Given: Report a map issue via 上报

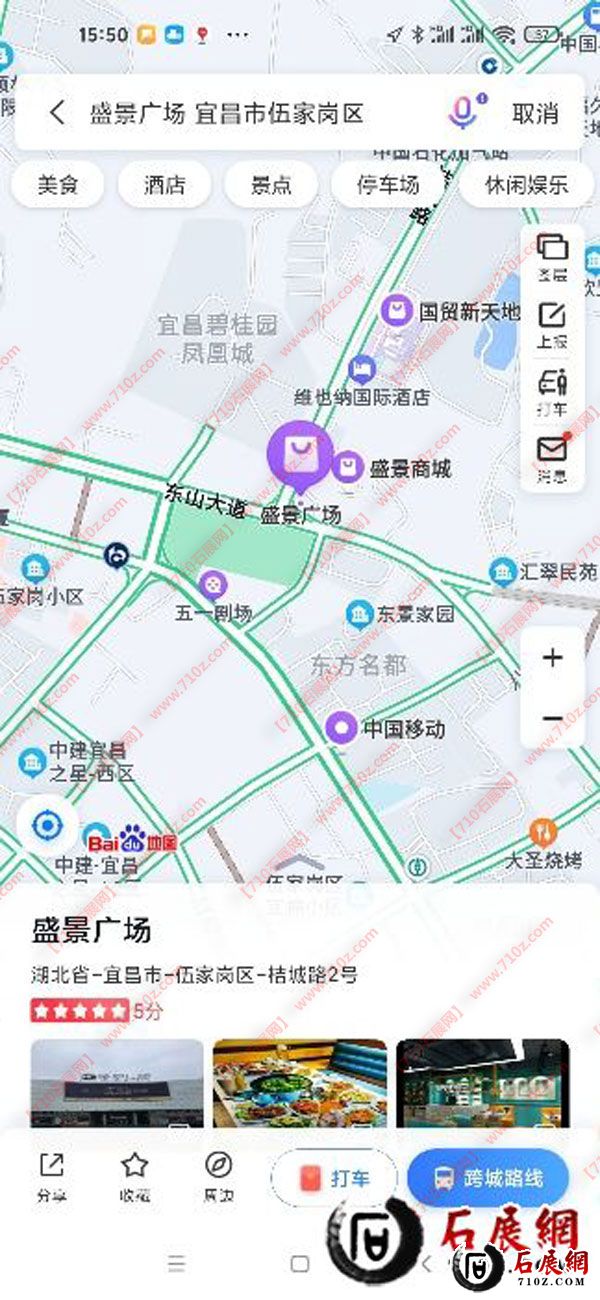Looking at the screenshot, I should coord(552,324).
